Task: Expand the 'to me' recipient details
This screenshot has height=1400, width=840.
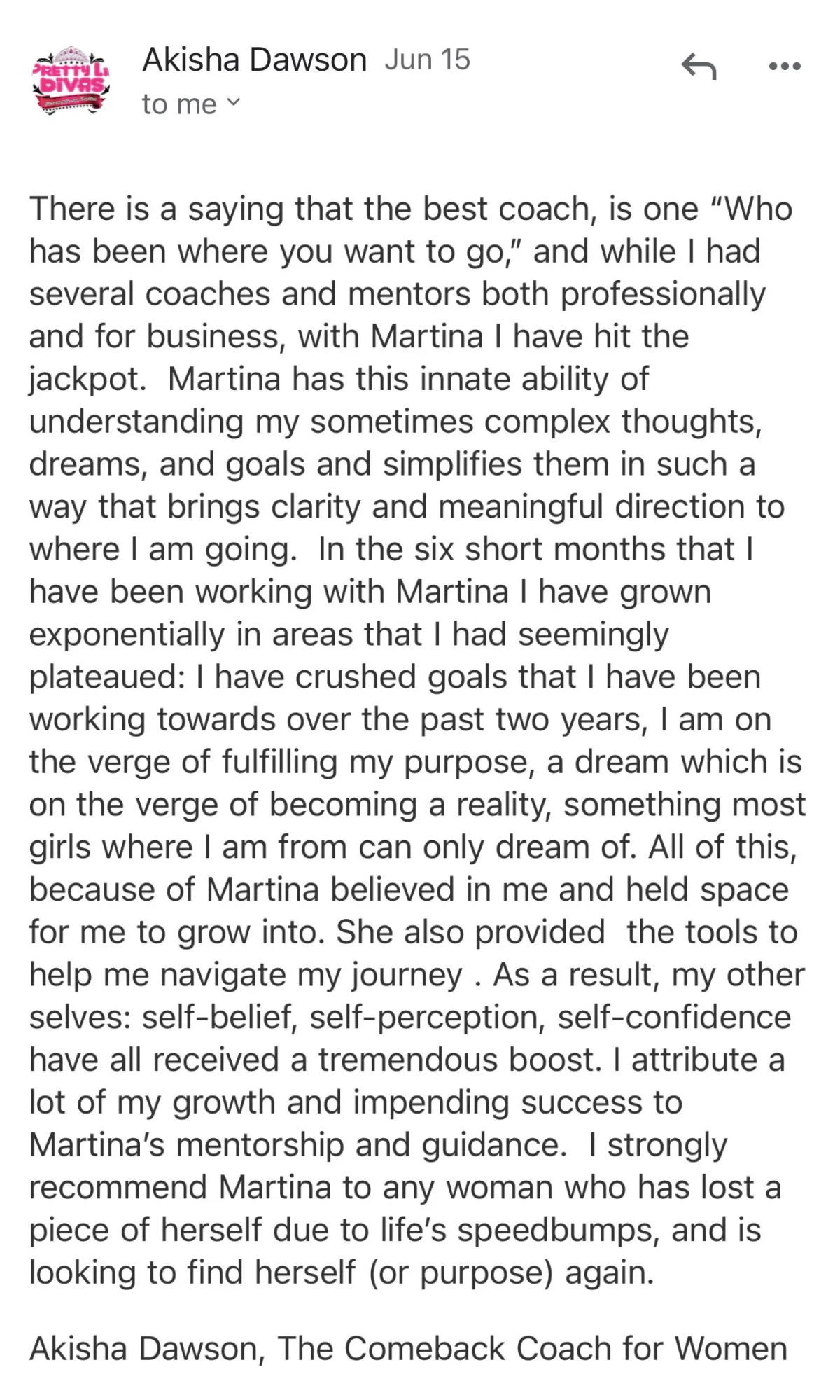Action: (x=191, y=104)
